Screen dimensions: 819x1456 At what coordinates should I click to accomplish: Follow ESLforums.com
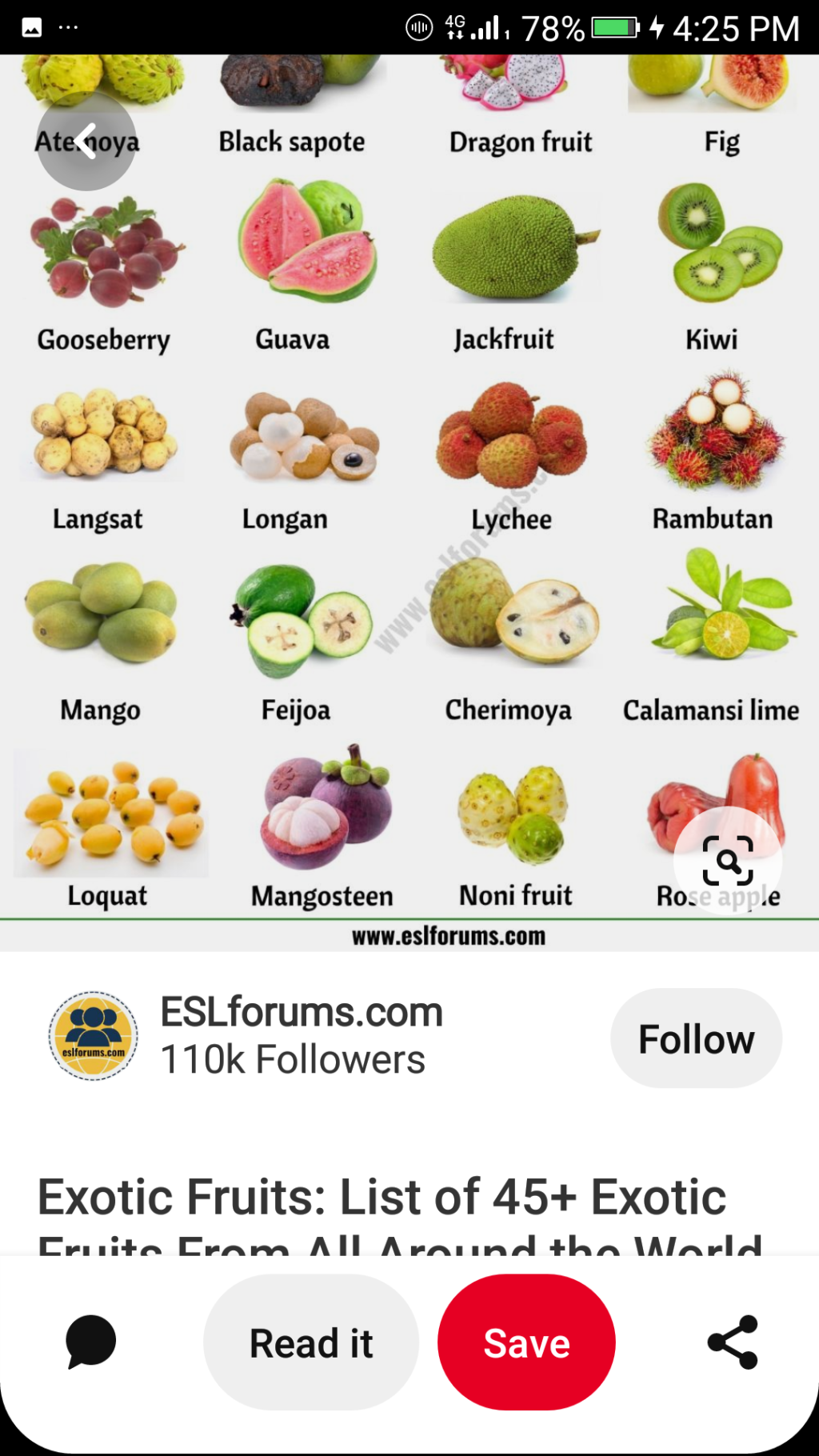click(x=695, y=1038)
